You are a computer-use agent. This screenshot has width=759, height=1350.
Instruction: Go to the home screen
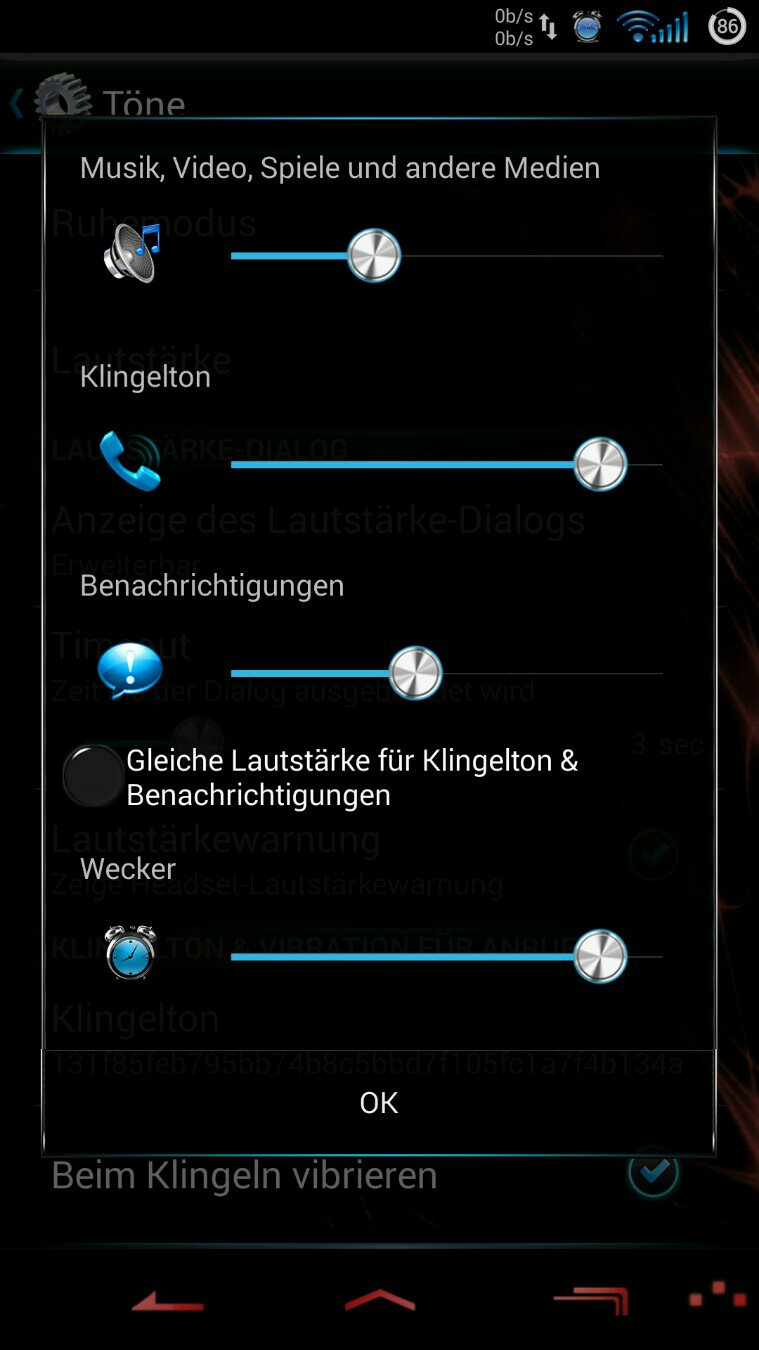[380, 1301]
